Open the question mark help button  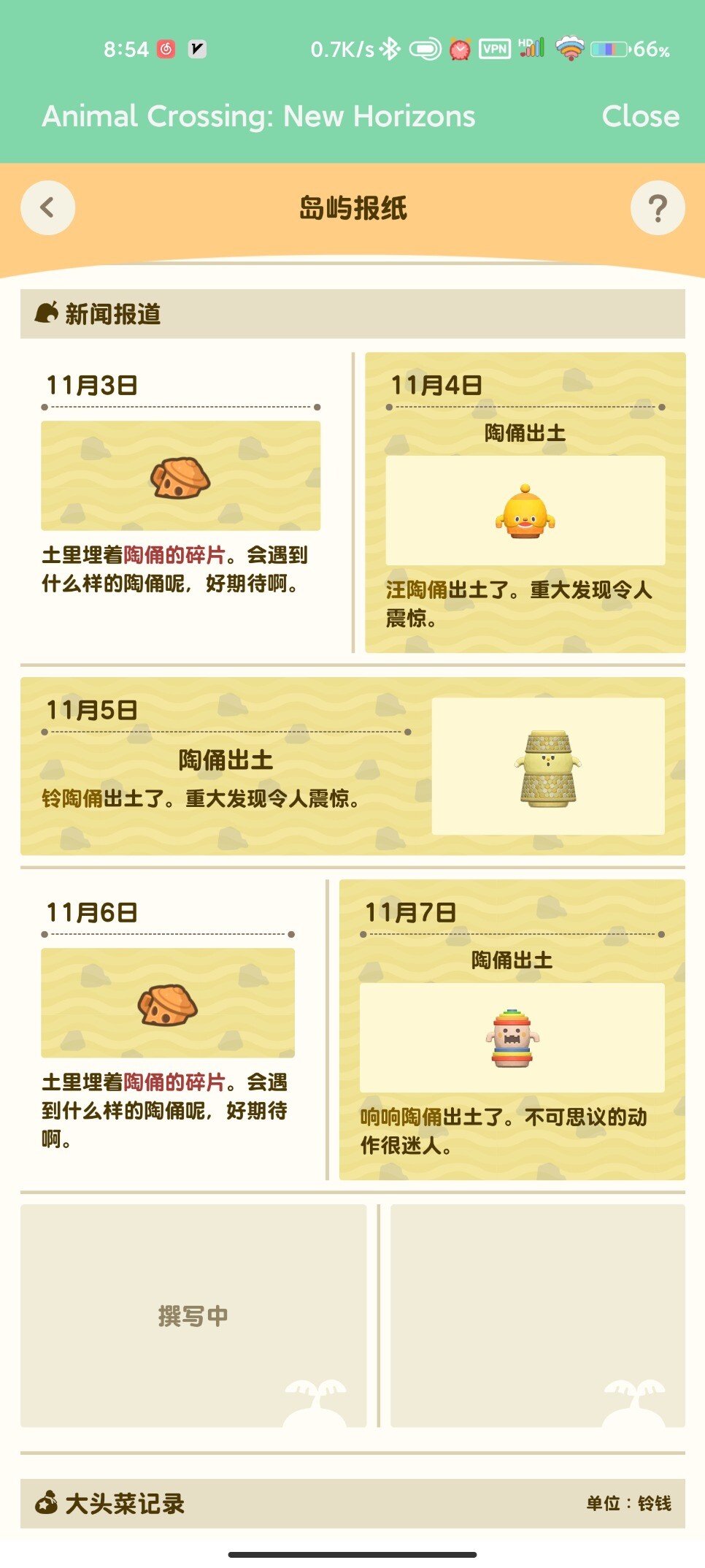657,208
